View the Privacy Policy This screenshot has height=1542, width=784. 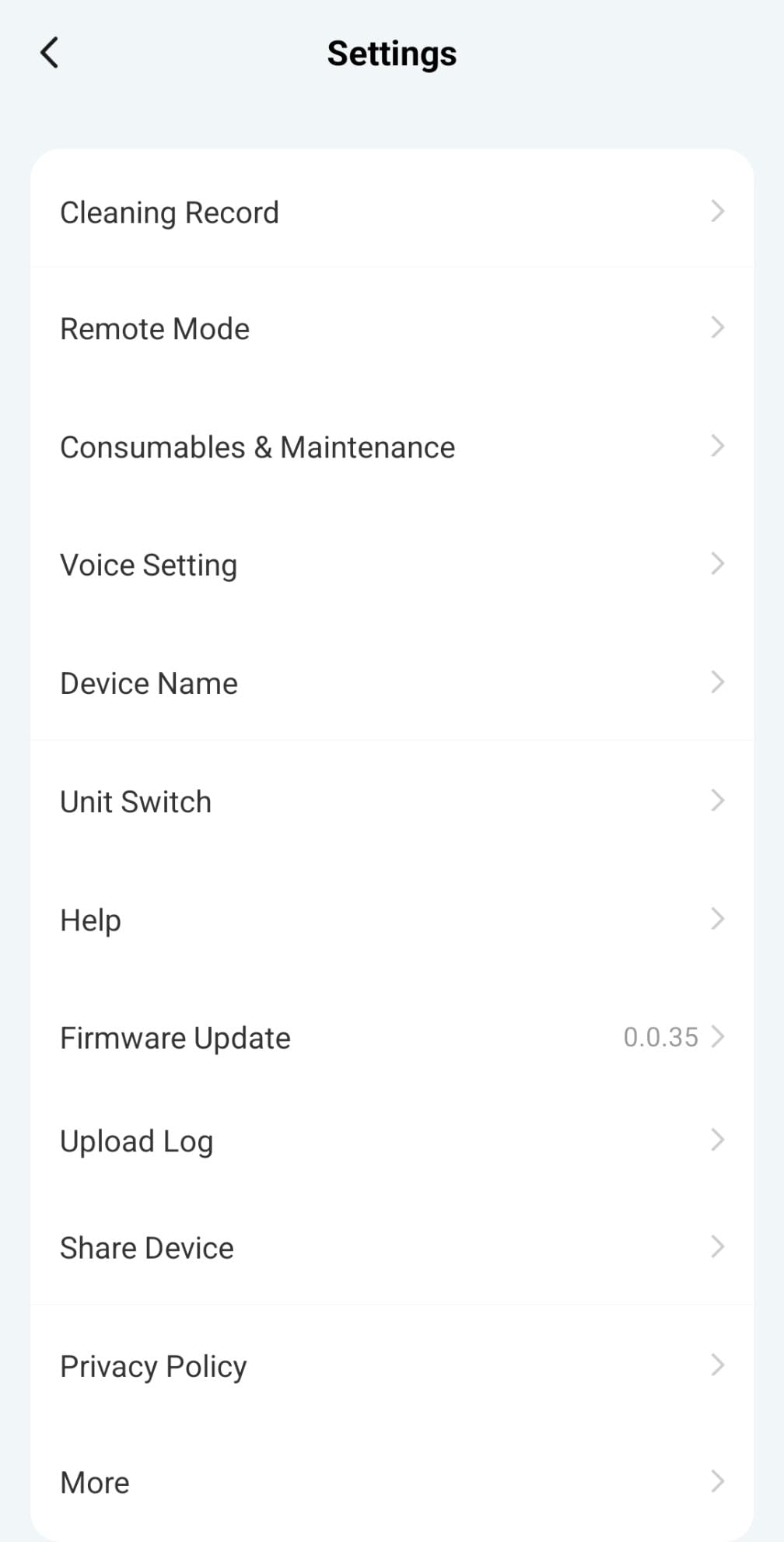click(392, 1366)
